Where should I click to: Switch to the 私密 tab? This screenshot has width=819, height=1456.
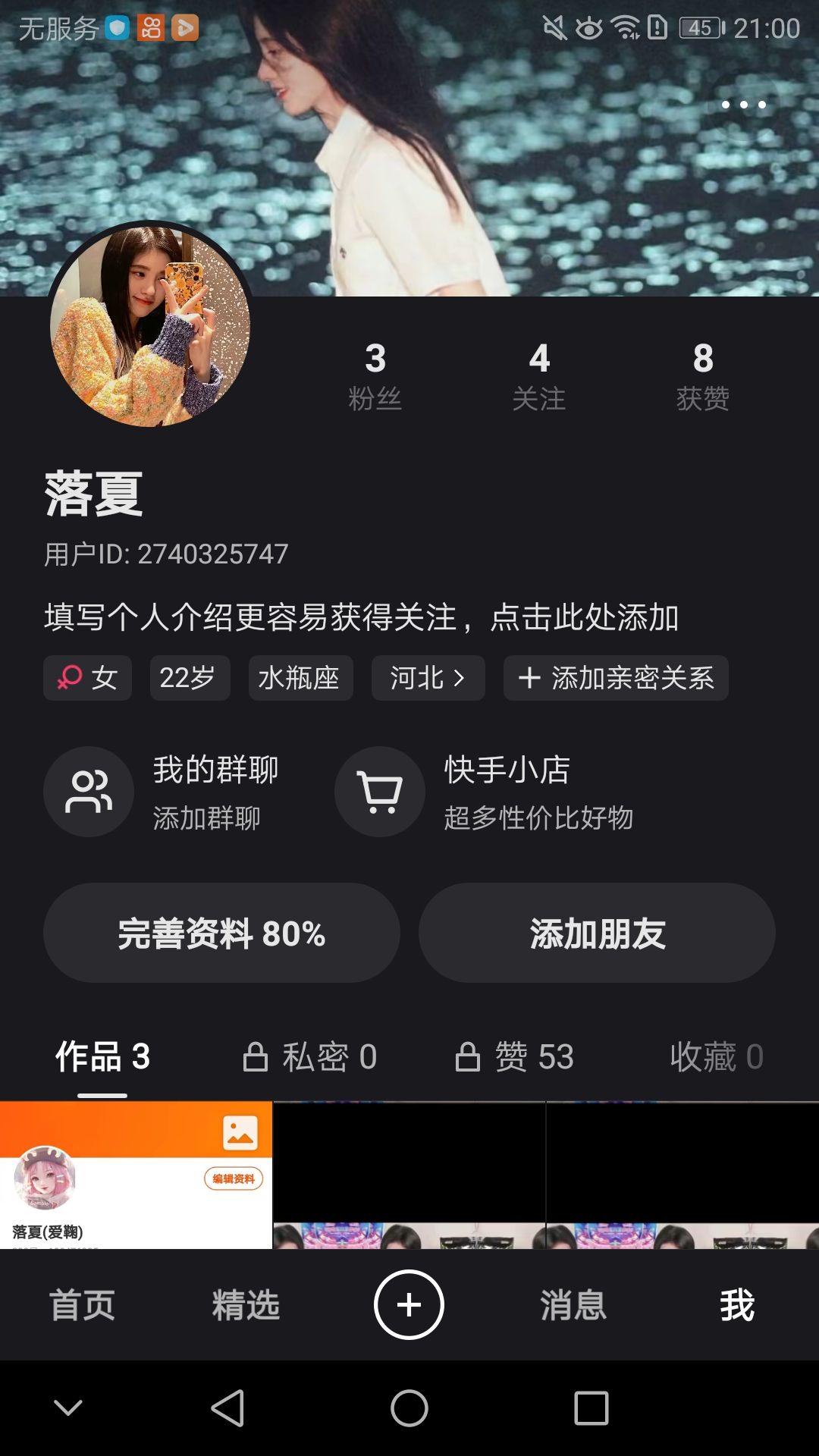tap(309, 1056)
